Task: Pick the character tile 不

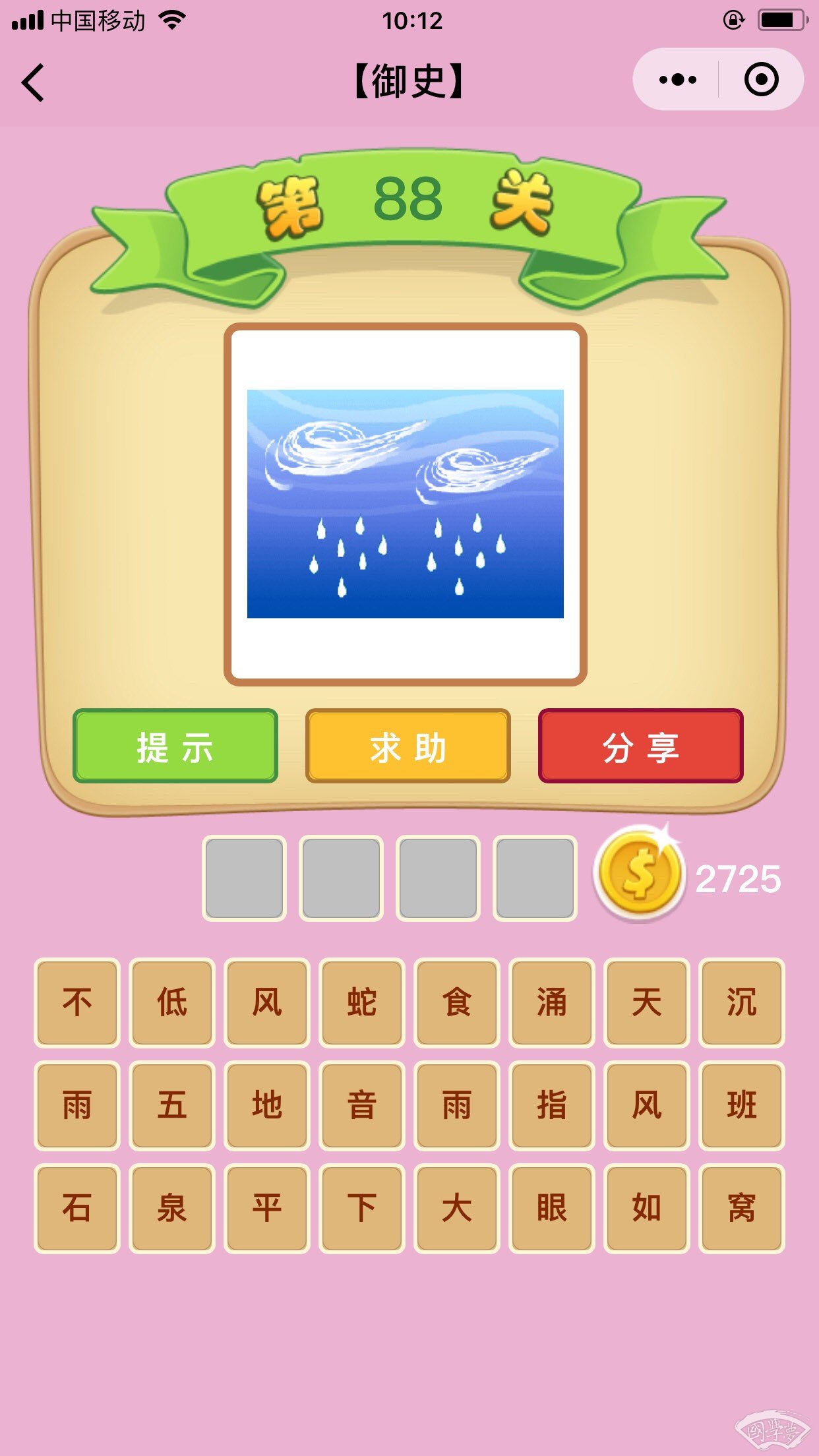Action: pyautogui.click(x=77, y=1002)
